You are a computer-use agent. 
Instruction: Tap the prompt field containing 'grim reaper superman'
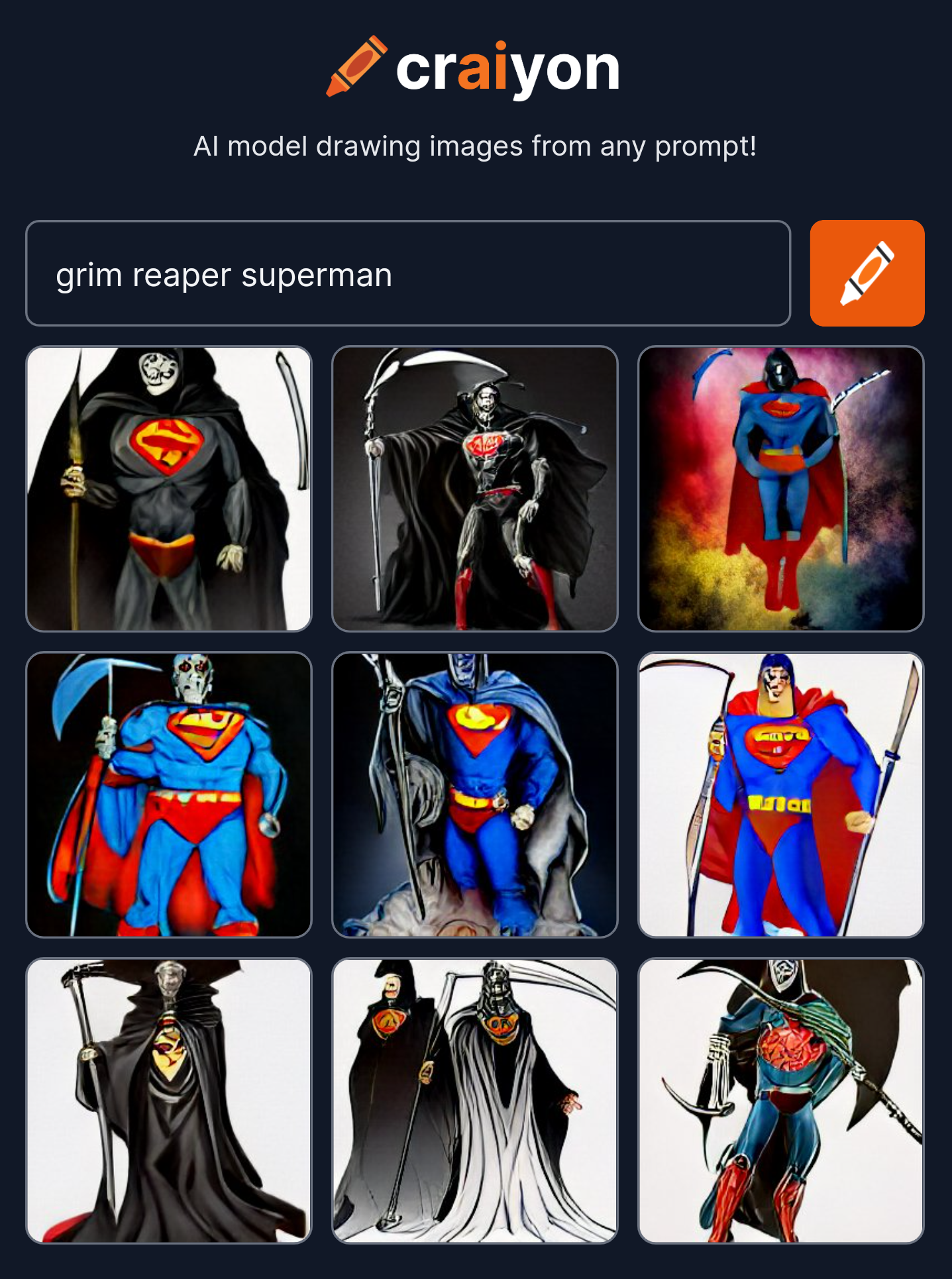(x=407, y=274)
